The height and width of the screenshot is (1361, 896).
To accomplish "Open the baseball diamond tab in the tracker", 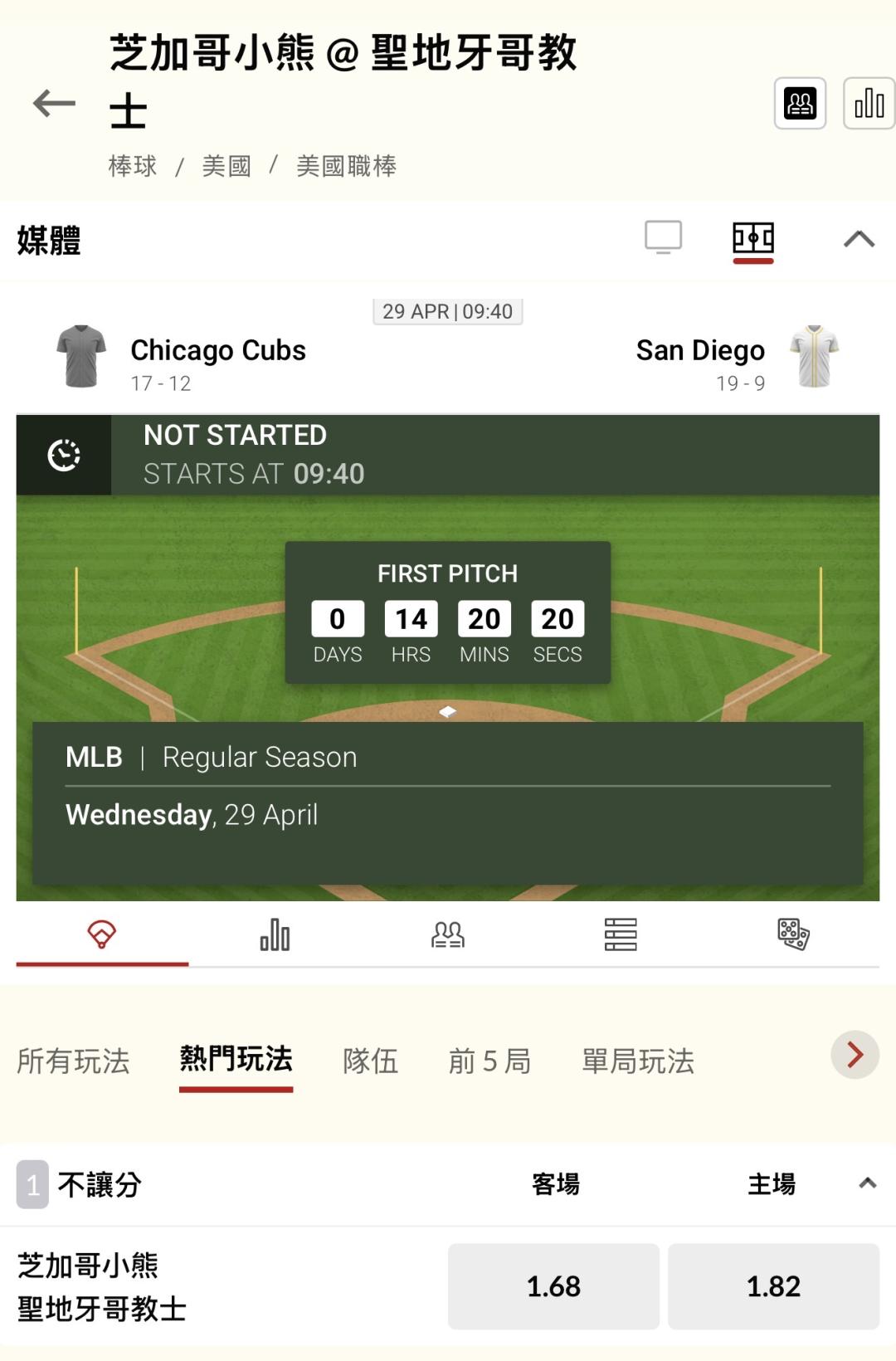I will [x=102, y=935].
